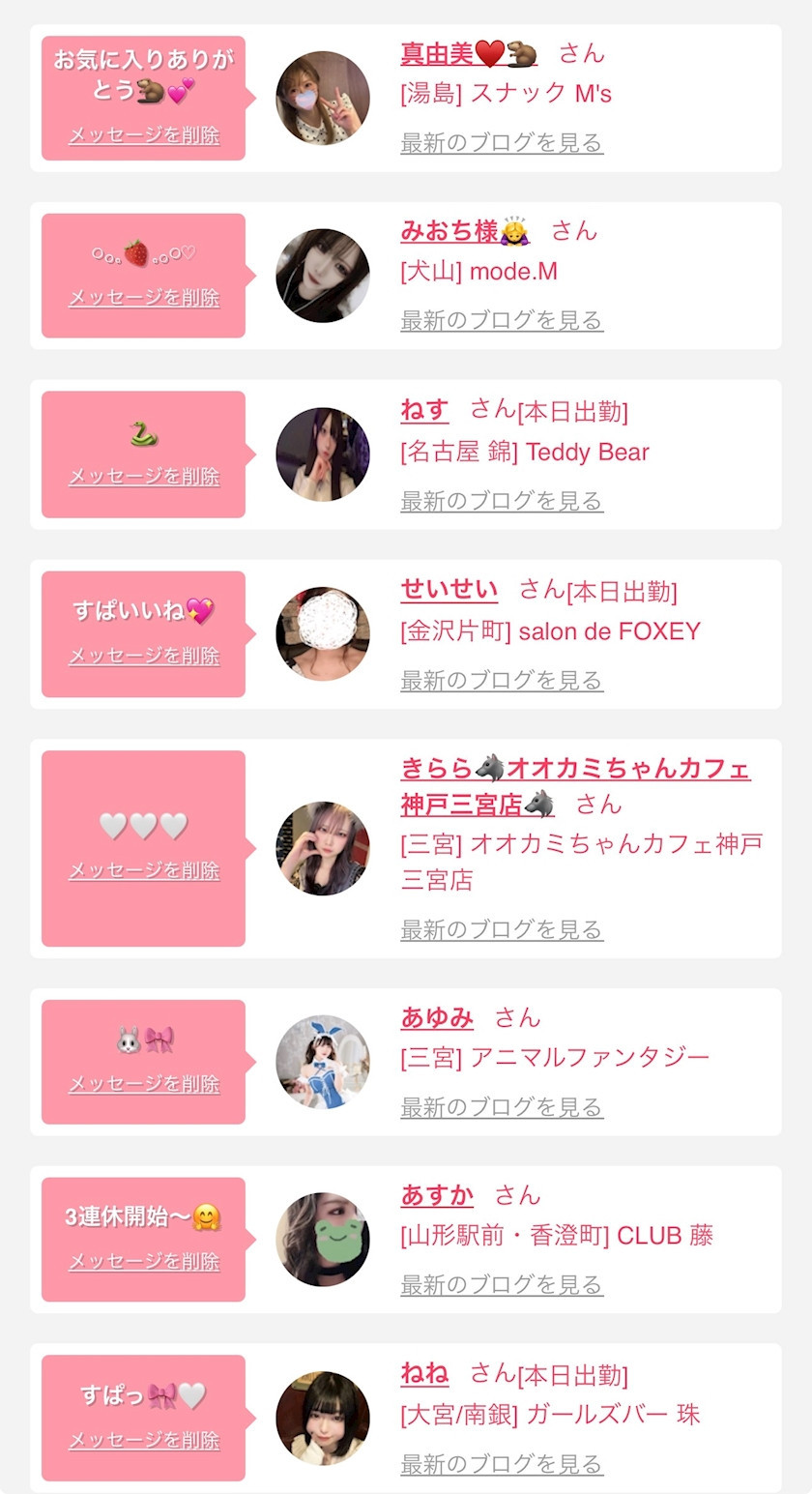The width and height of the screenshot is (812, 1494).
Task: Tap せいせい's profile picture
Action: coord(323,634)
